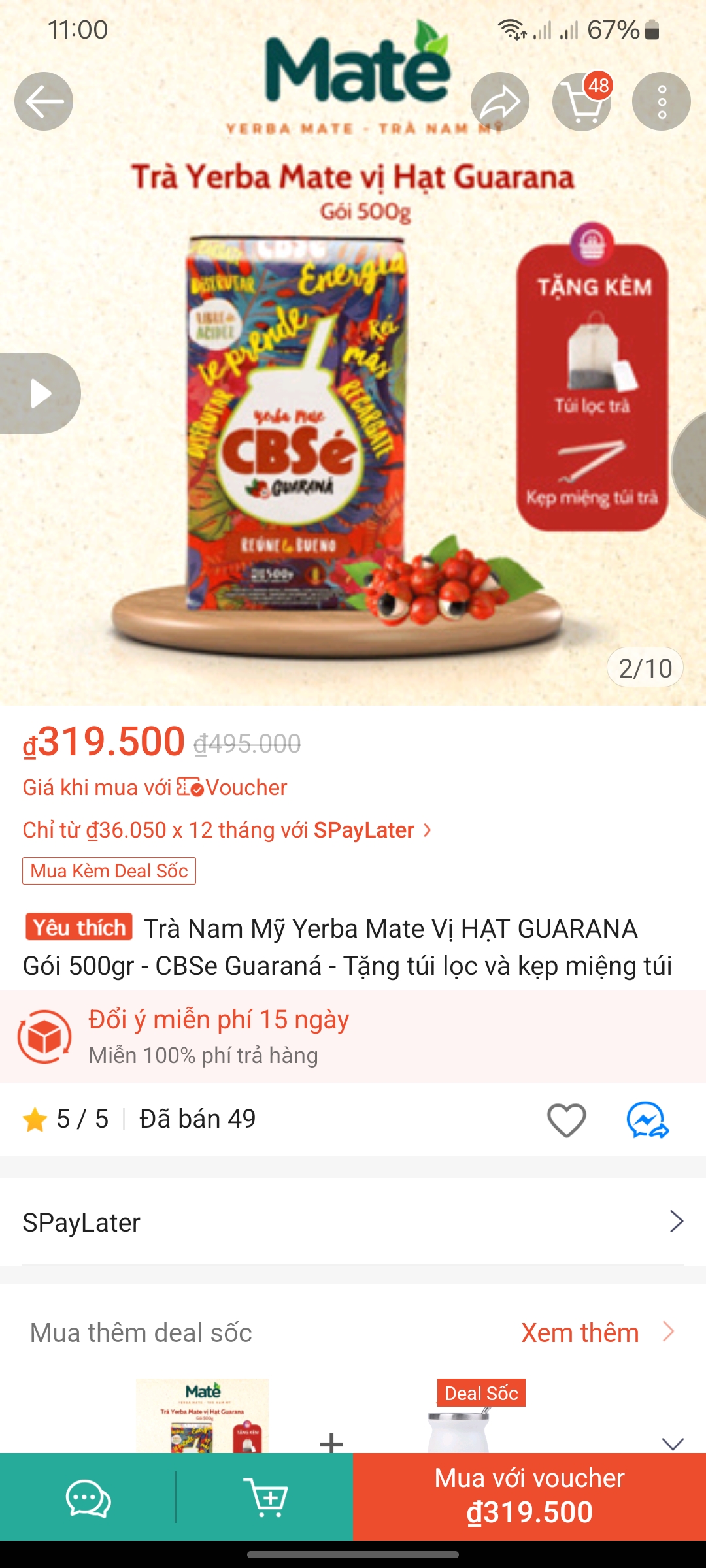706x1568 pixels.
Task: Open the three-dot overflow menu
Action: tap(661, 101)
